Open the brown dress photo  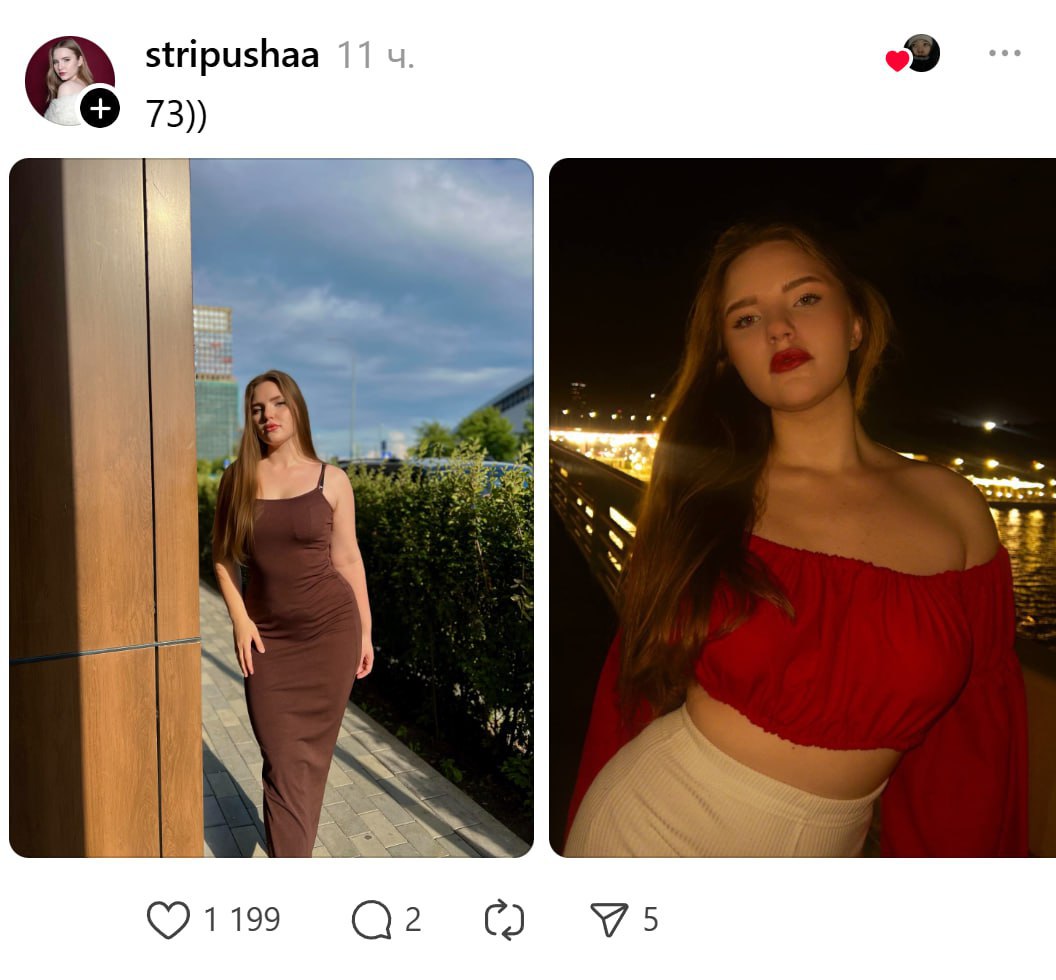pos(271,508)
